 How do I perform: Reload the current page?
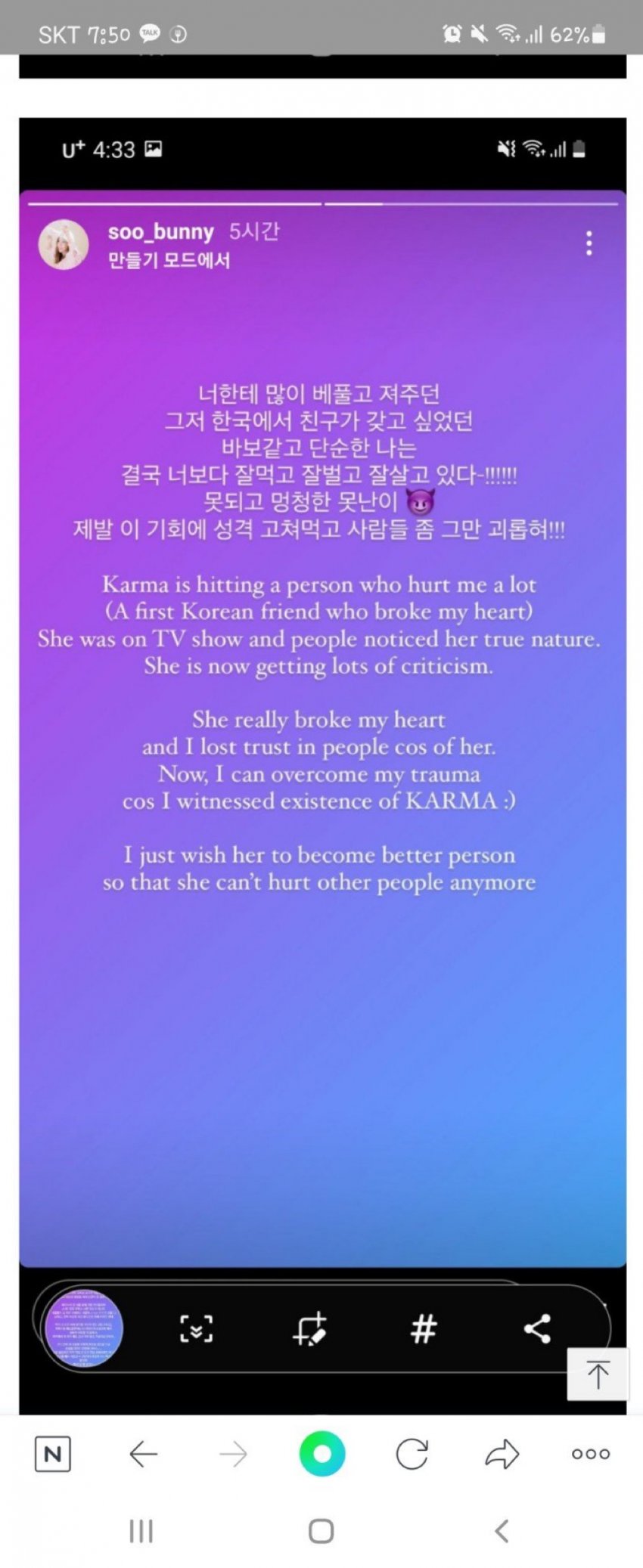point(412,1453)
